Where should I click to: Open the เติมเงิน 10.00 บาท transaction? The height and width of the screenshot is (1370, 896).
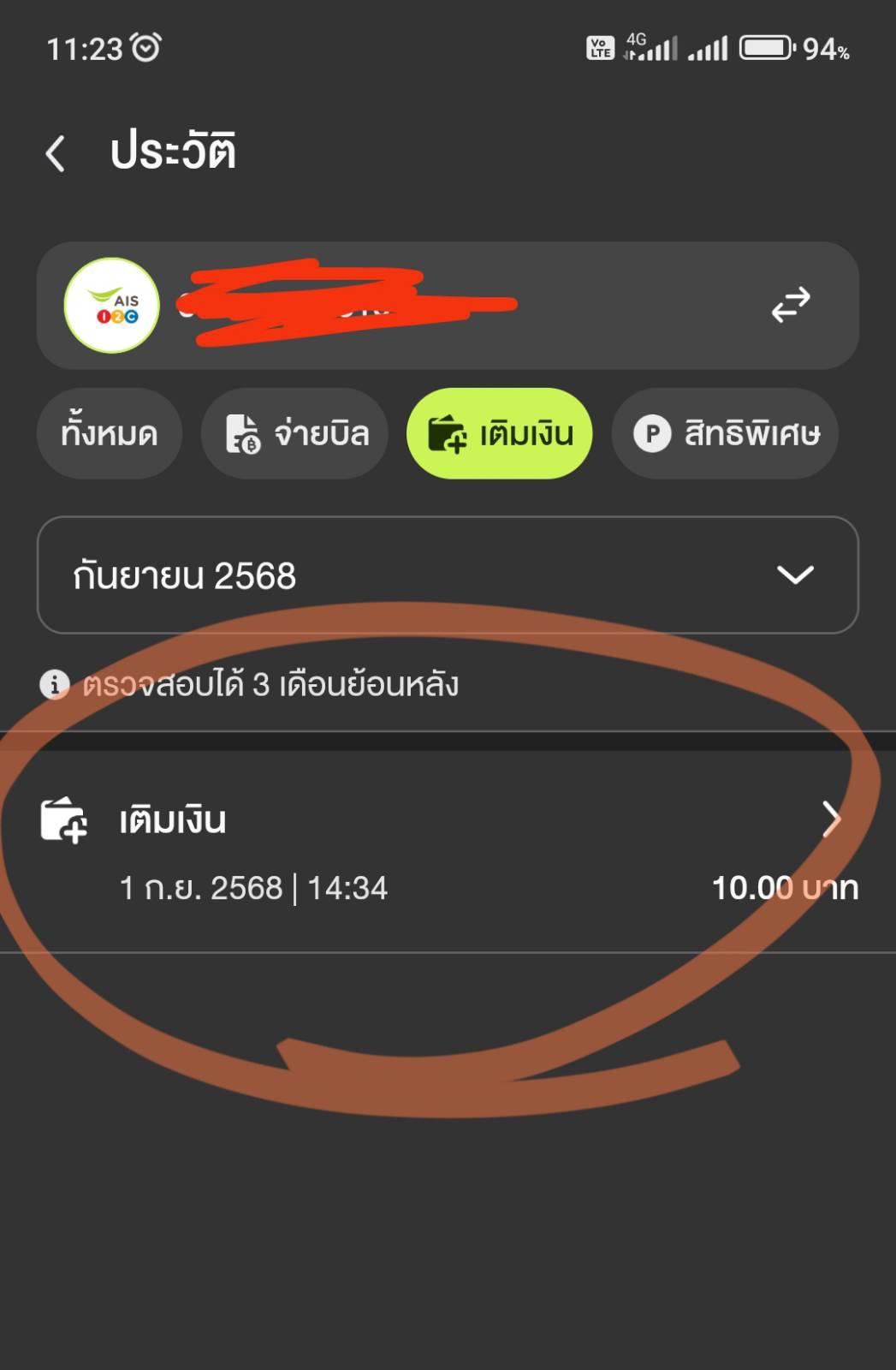coord(448,852)
